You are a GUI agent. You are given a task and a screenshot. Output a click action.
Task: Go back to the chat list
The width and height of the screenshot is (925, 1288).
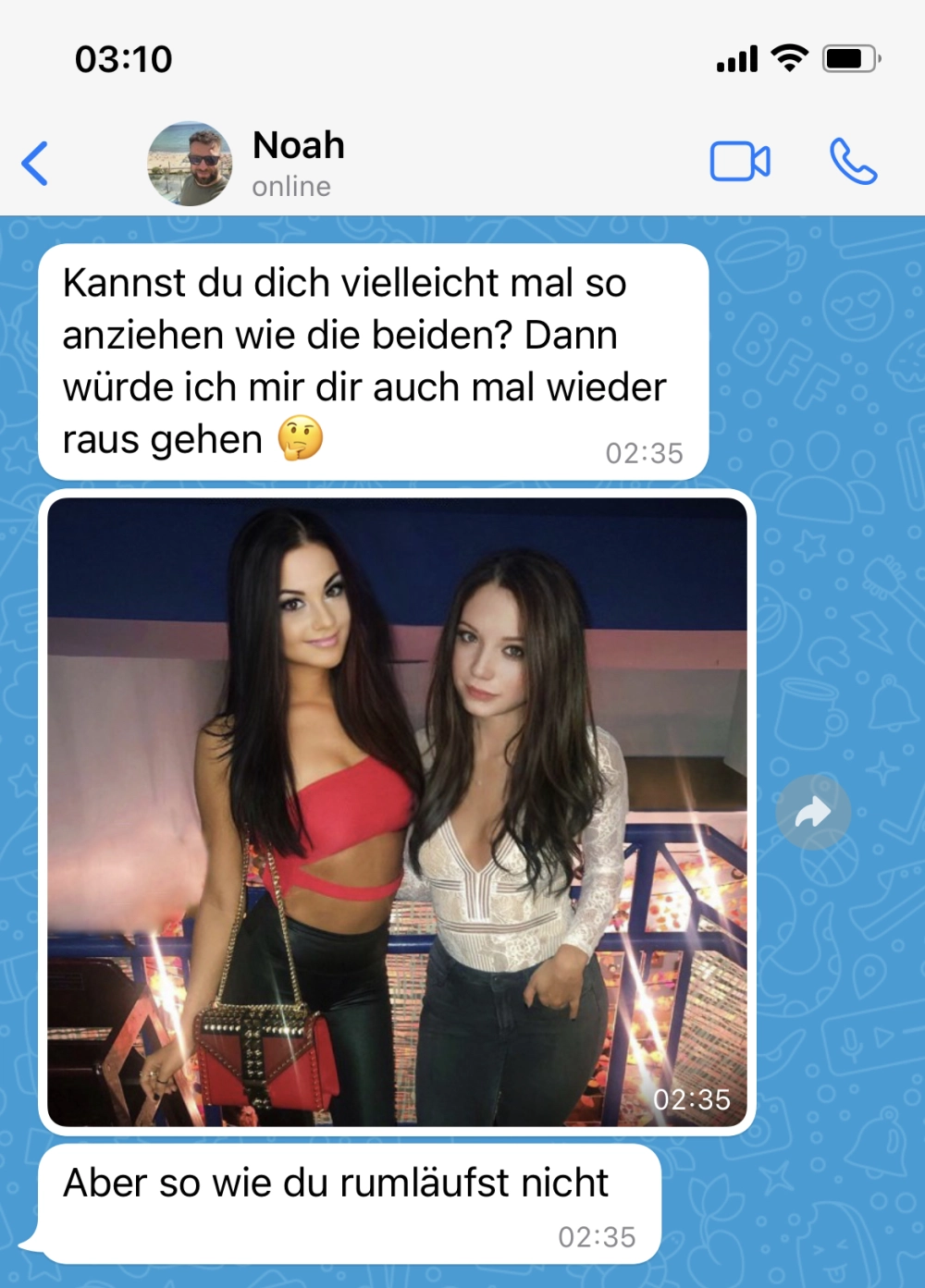point(35,164)
